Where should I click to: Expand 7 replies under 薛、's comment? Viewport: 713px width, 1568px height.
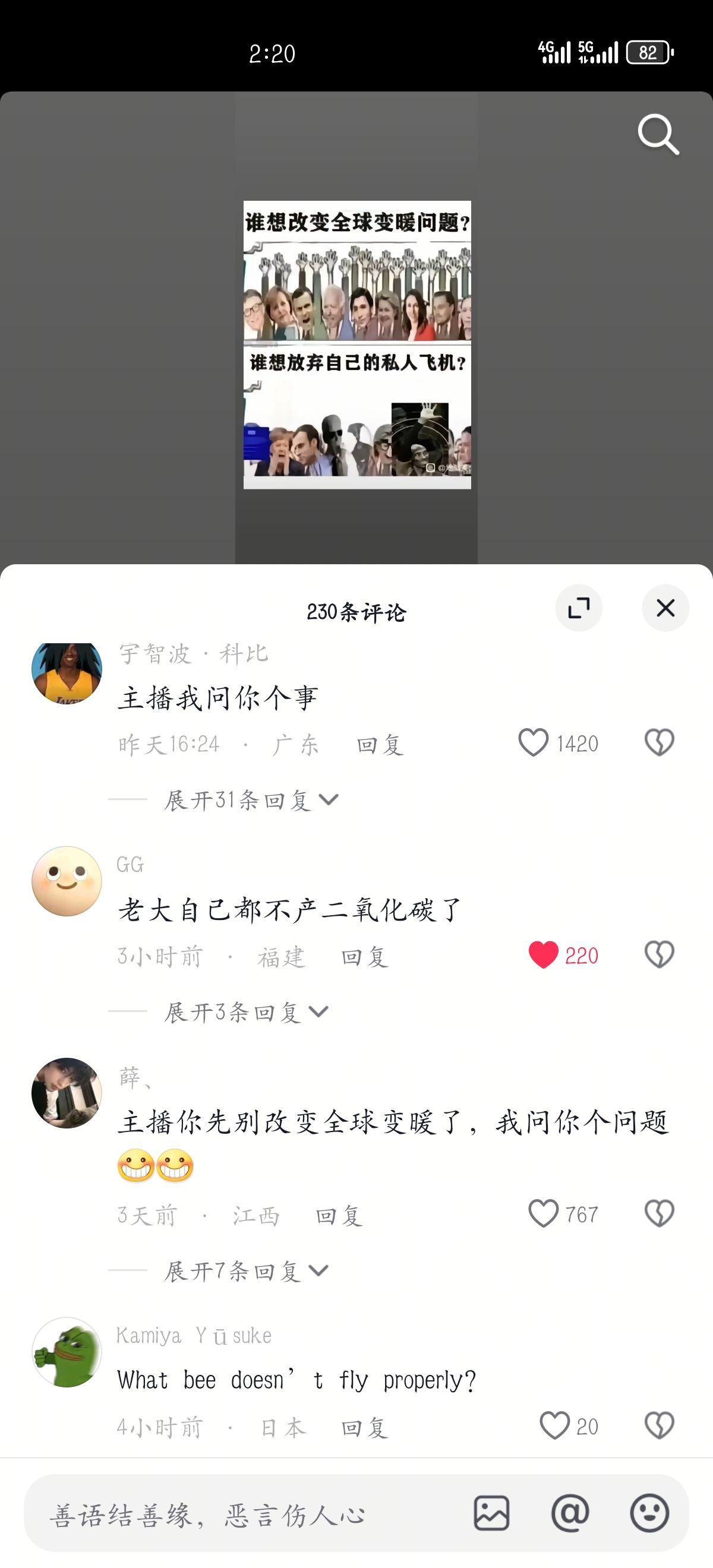[245, 1271]
